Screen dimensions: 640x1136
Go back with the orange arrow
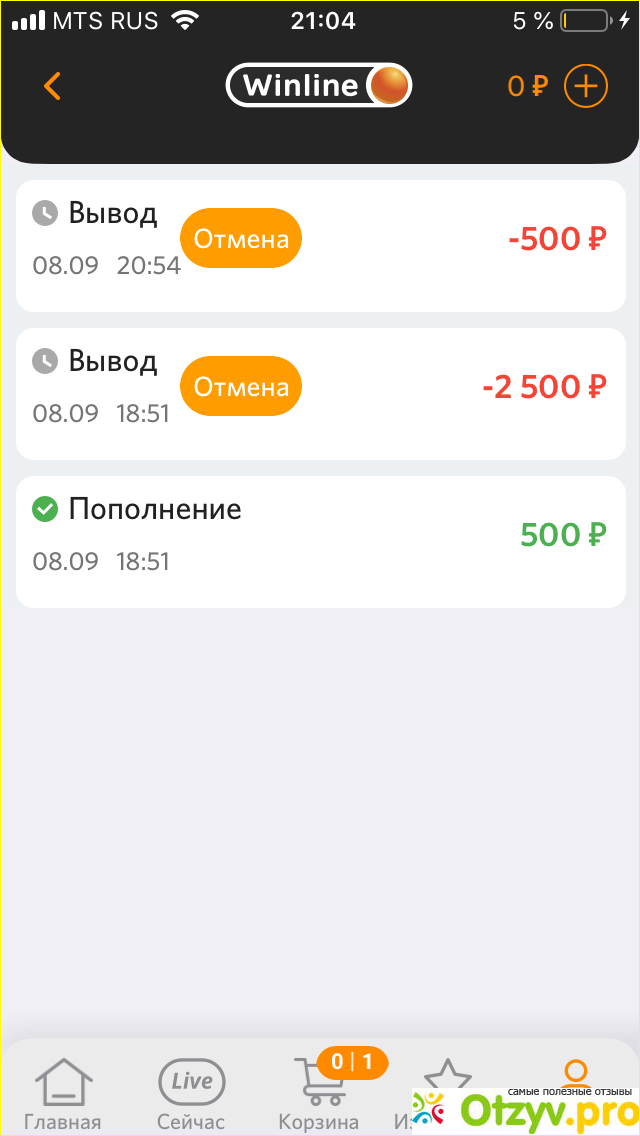pos(53,86)
